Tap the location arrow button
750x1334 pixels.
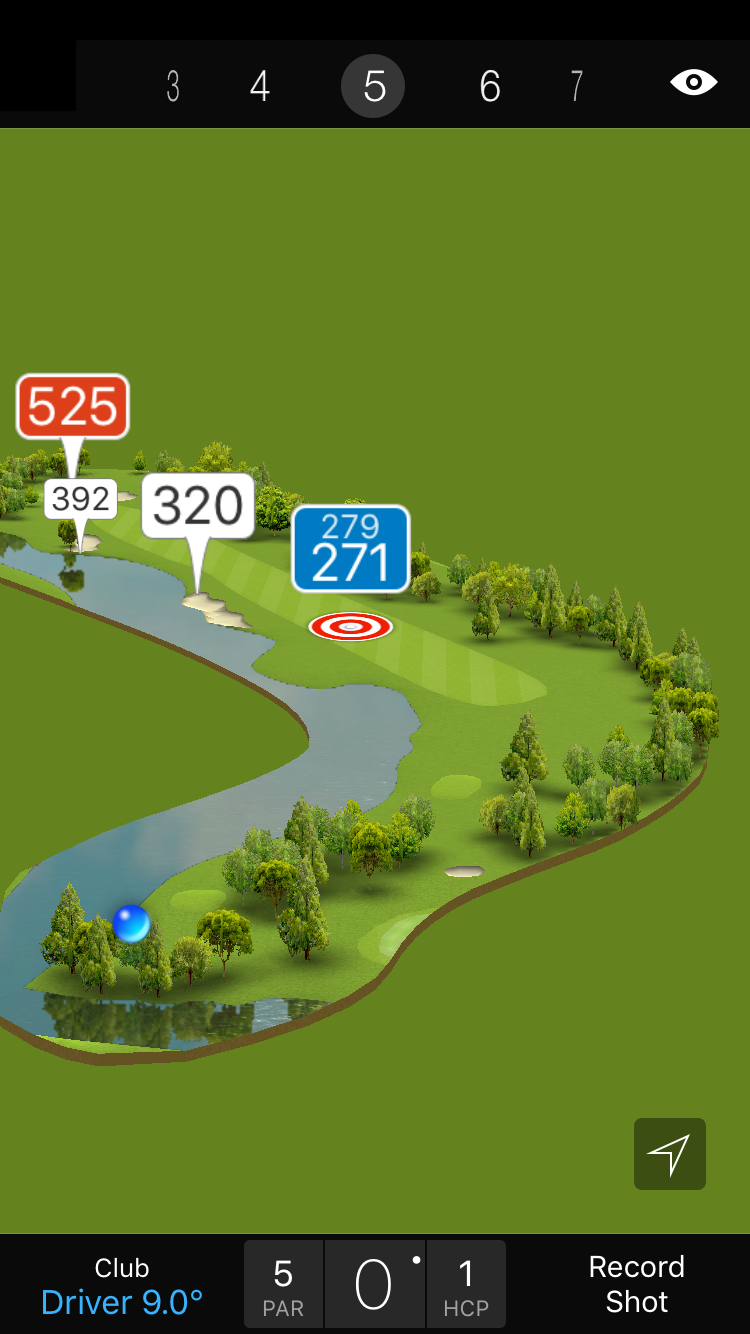669,1154
